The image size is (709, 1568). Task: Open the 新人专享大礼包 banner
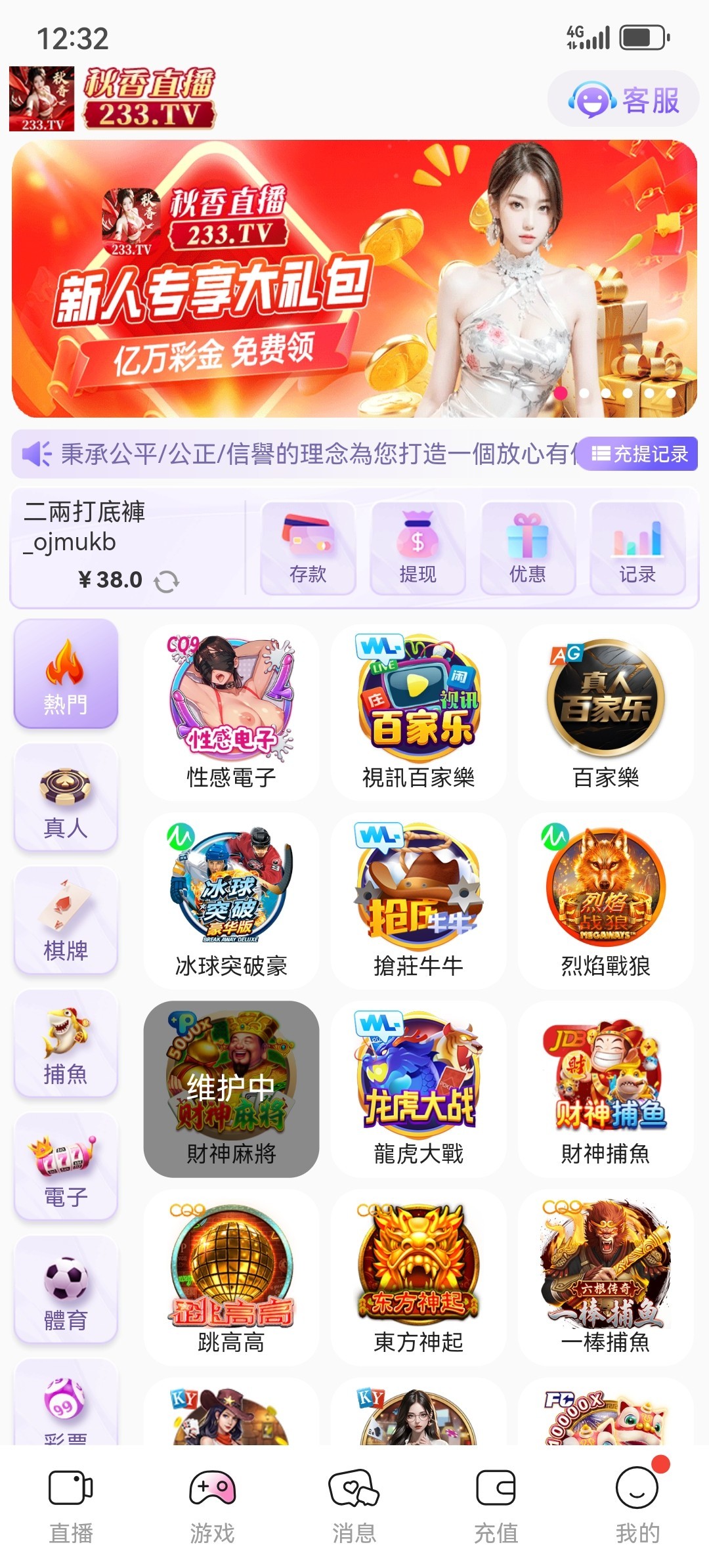pos(354,279)
